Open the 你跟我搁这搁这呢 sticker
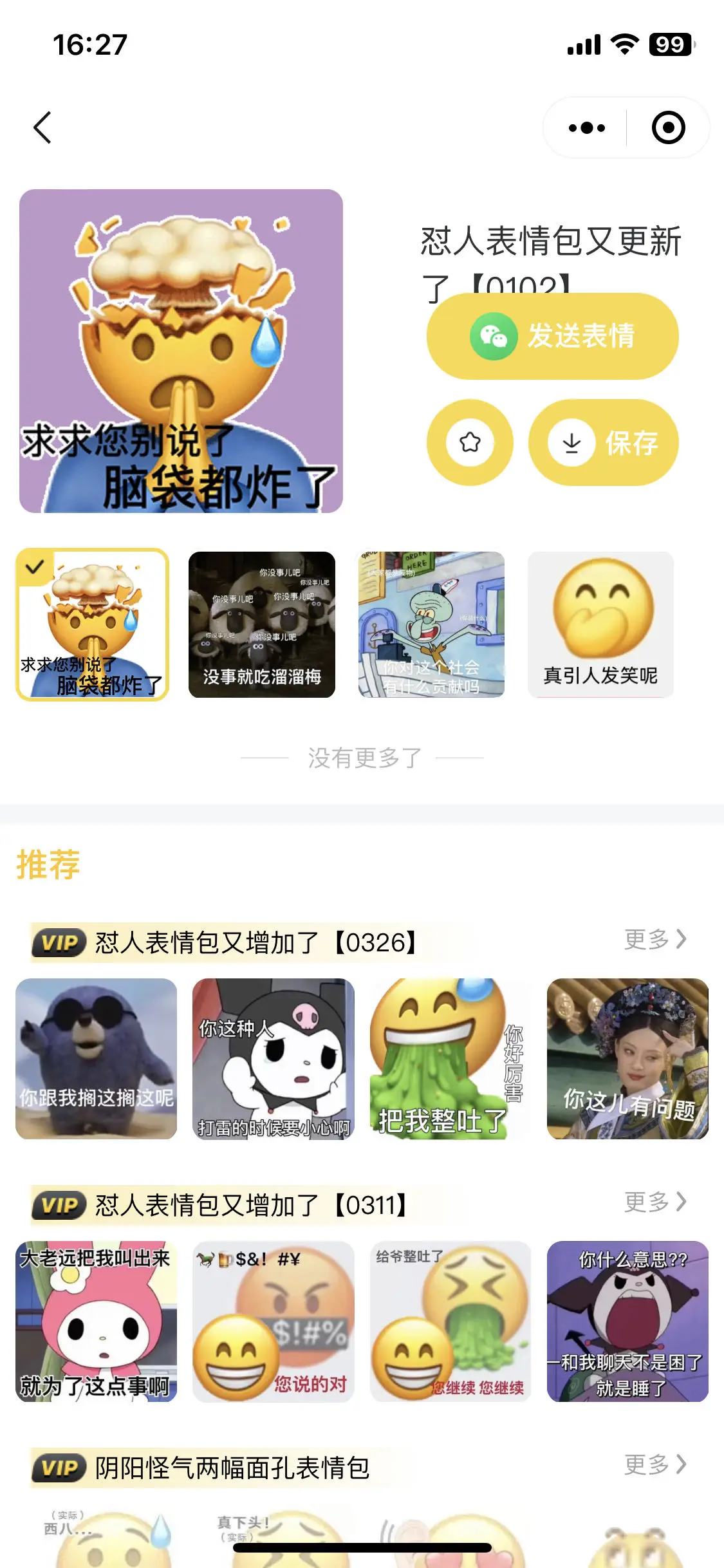This screenshot has height=1568, width=724. click(96, 1059)
